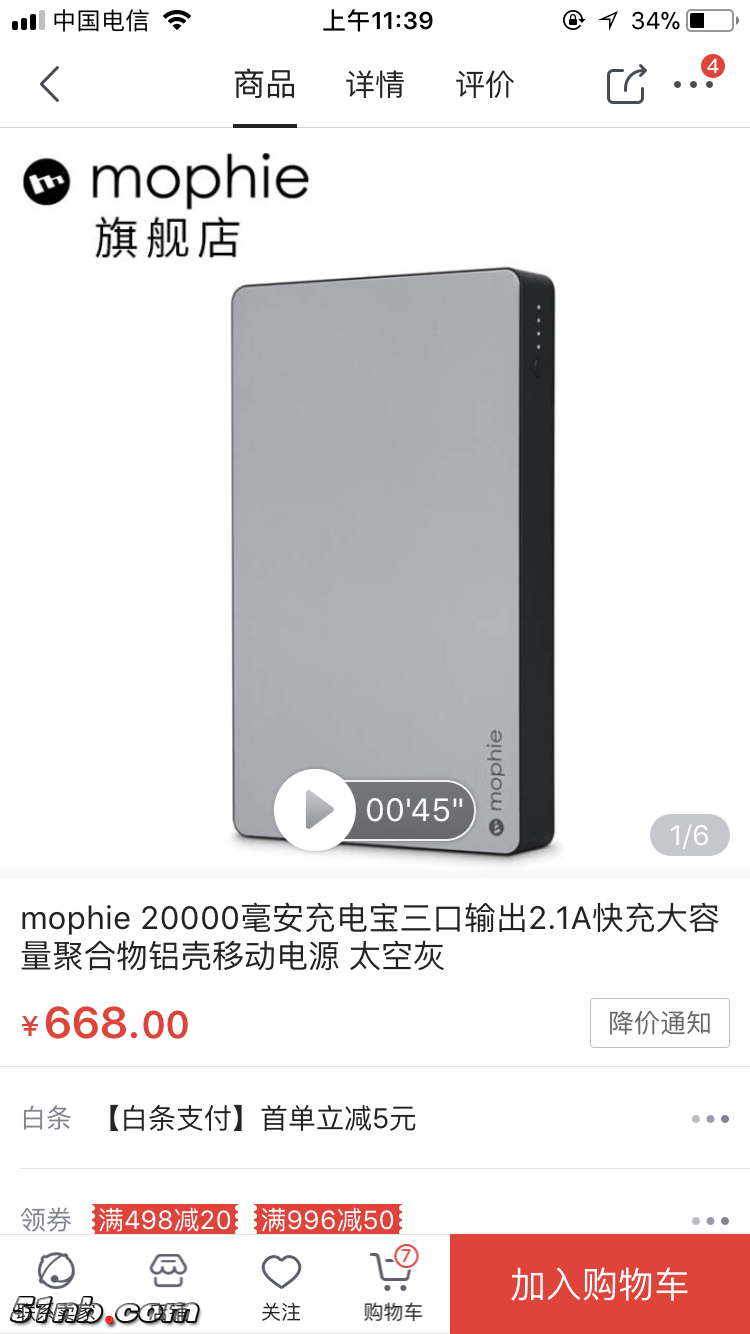Follow this product with 关注 heart
The height and width of the screenshot is (1334, 750).
coord(281,1283)
